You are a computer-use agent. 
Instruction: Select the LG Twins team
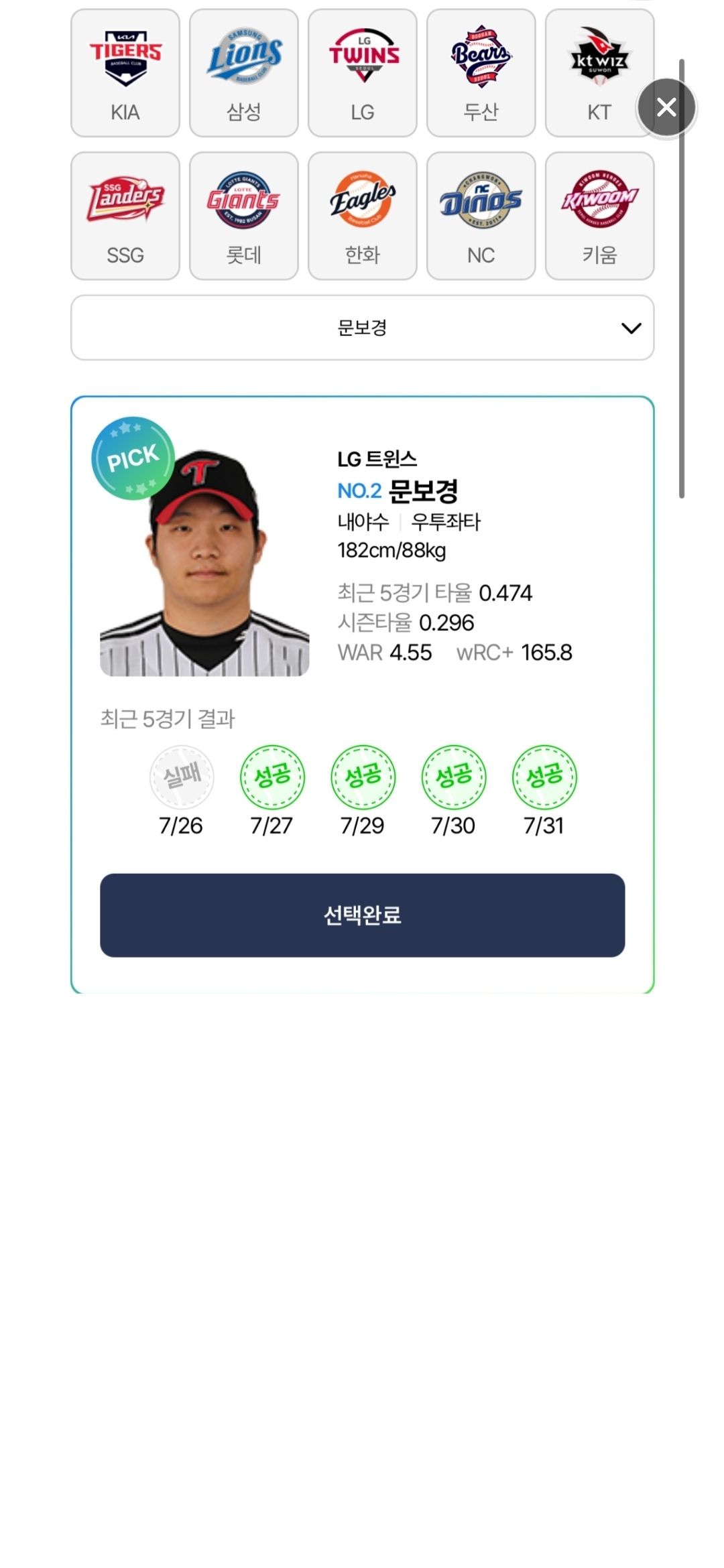[363, 73]
